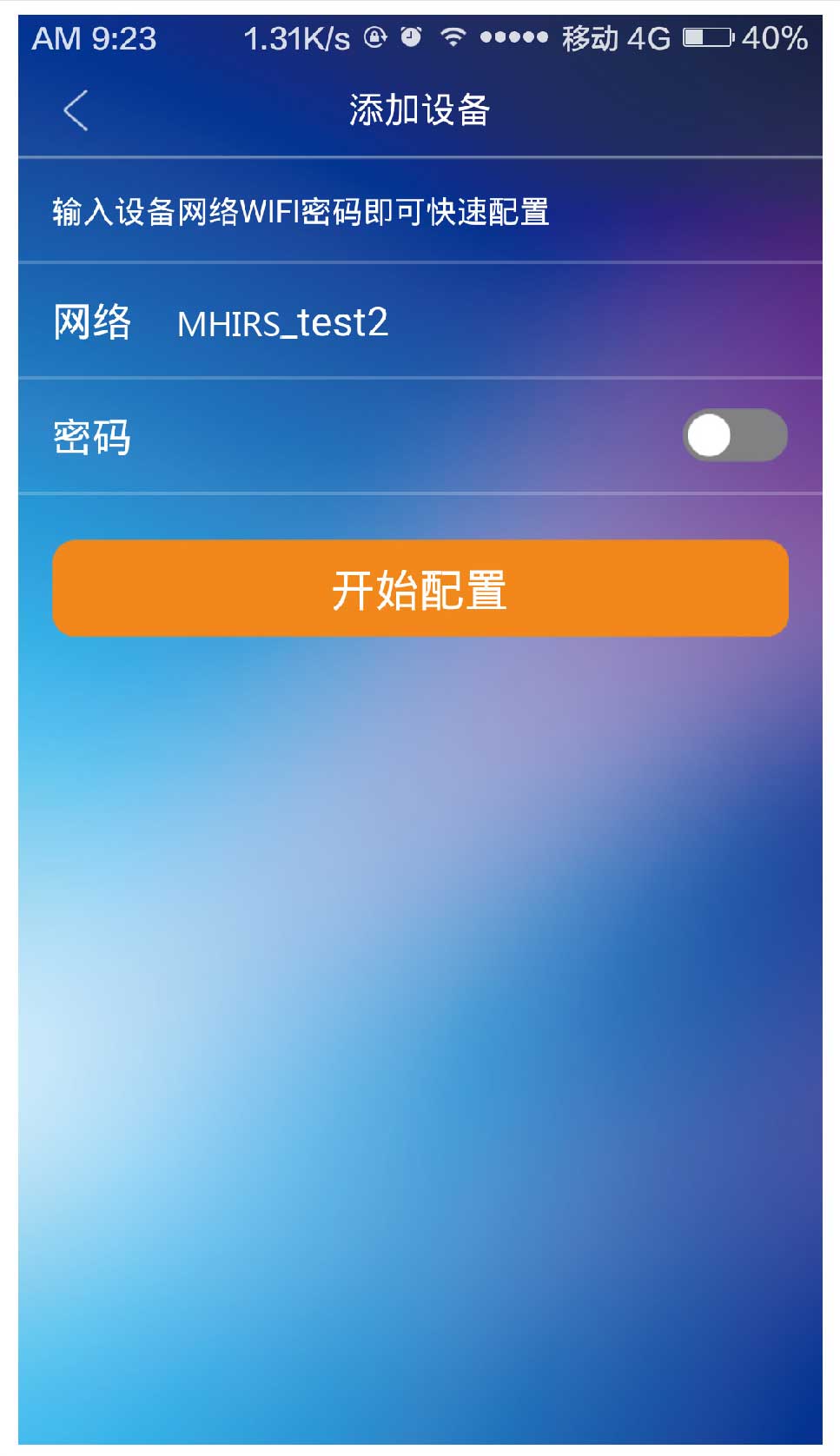Go back from the 添加设备 screen

pos(76,110)
